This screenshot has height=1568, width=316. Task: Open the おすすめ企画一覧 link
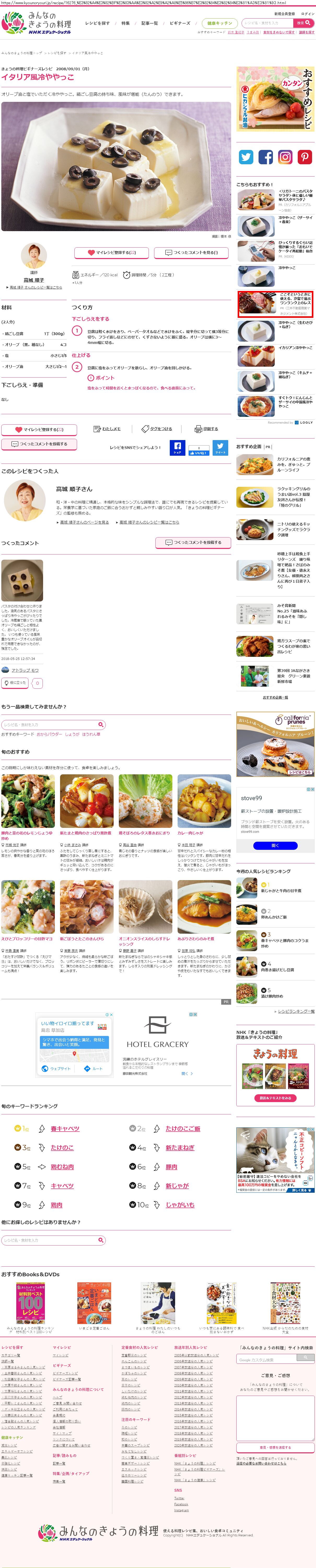[x=275, y=697]
